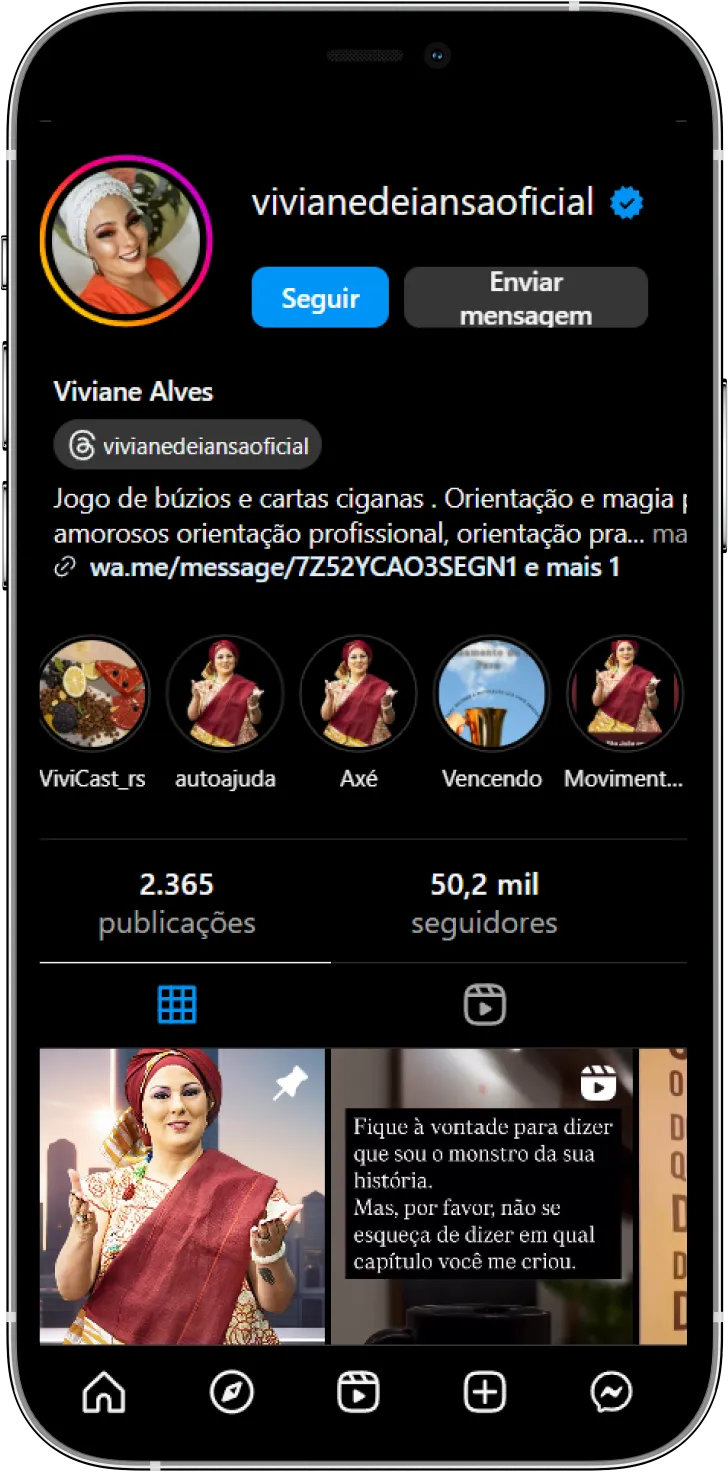Open the Vencendo story highlight
Screen dimensions: 728x1472
tap(491, 693)
